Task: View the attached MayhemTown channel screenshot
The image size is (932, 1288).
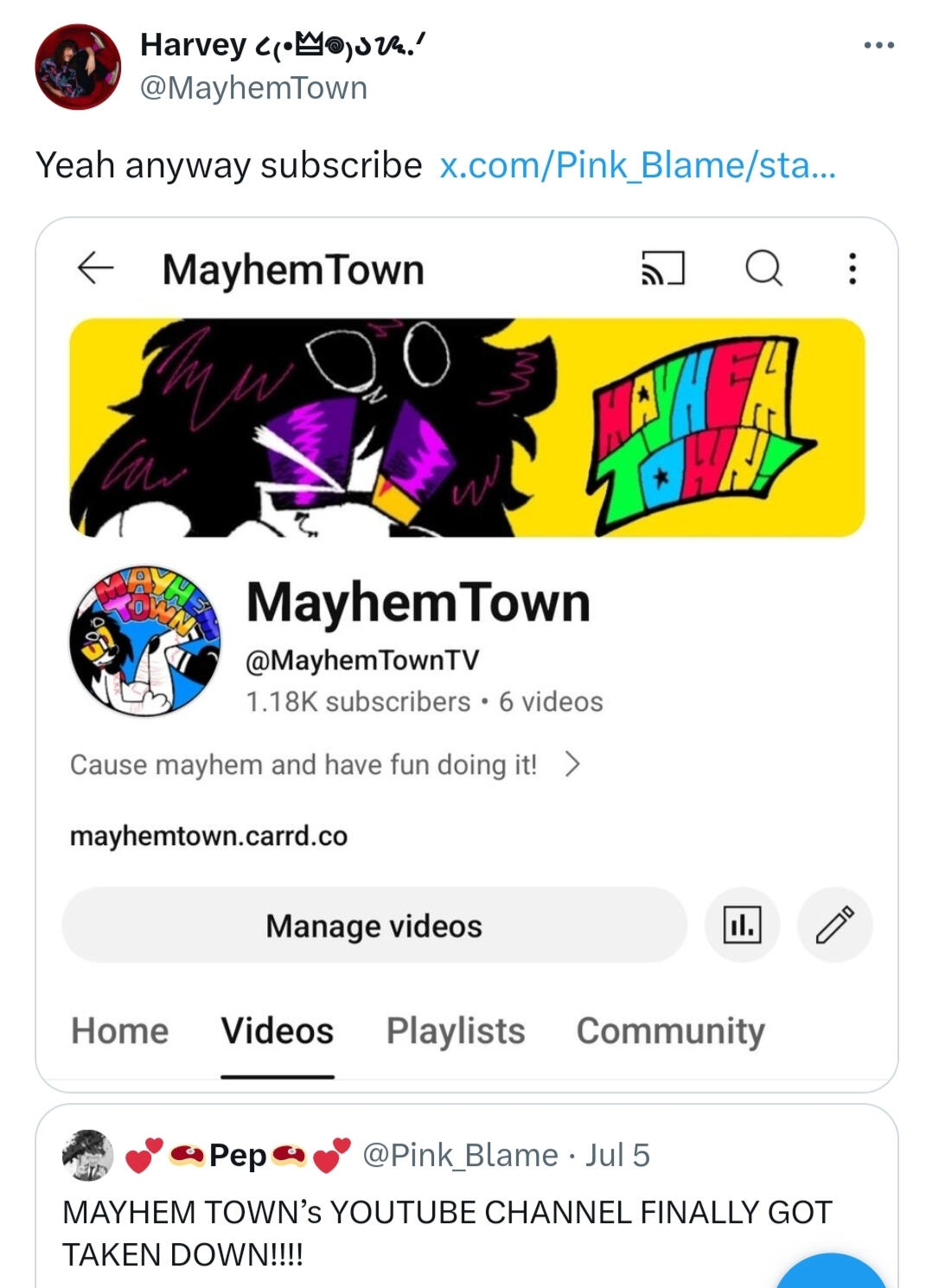Action: (x=467, y=654)
